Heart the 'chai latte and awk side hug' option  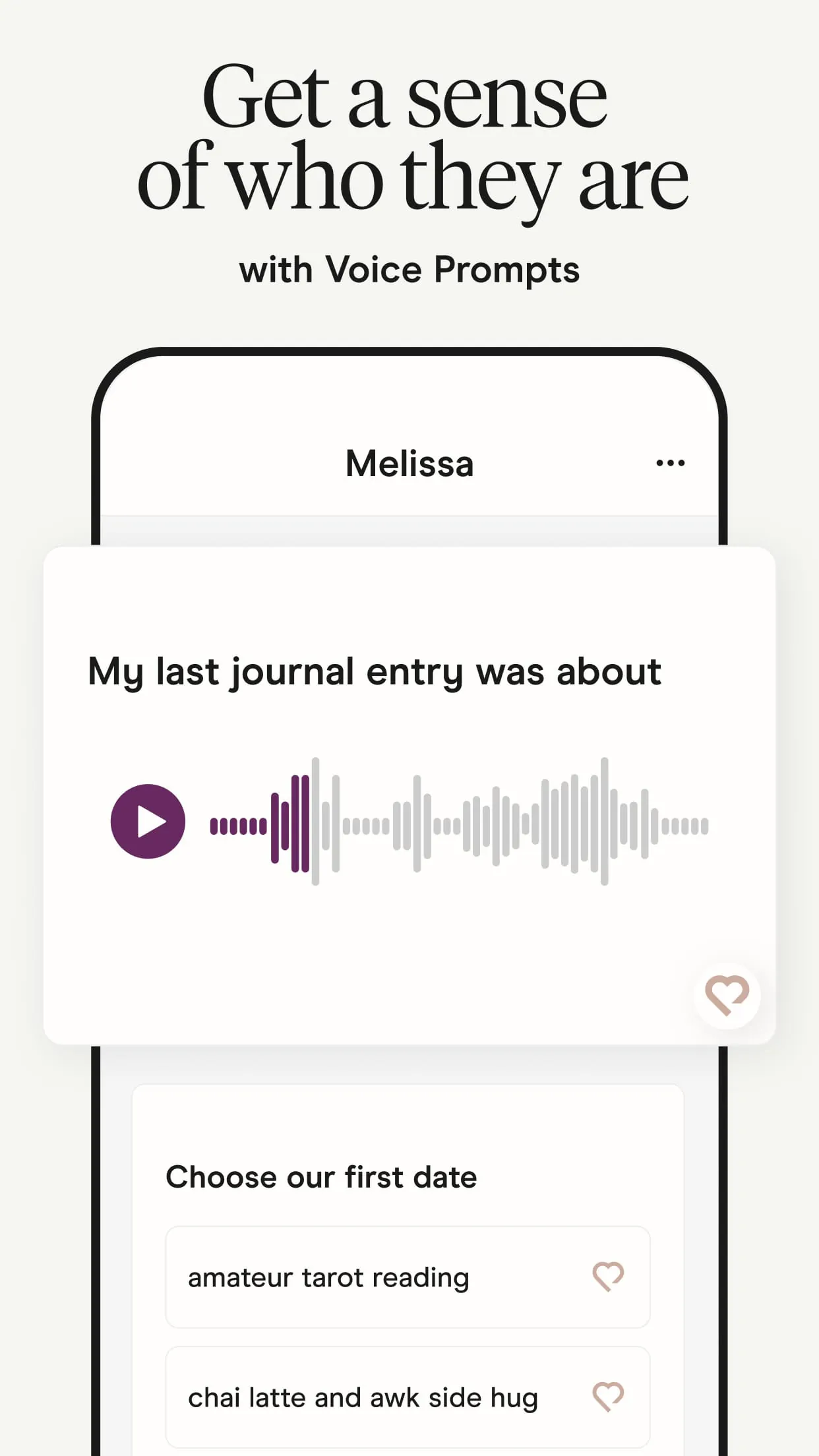[607, 1397]
